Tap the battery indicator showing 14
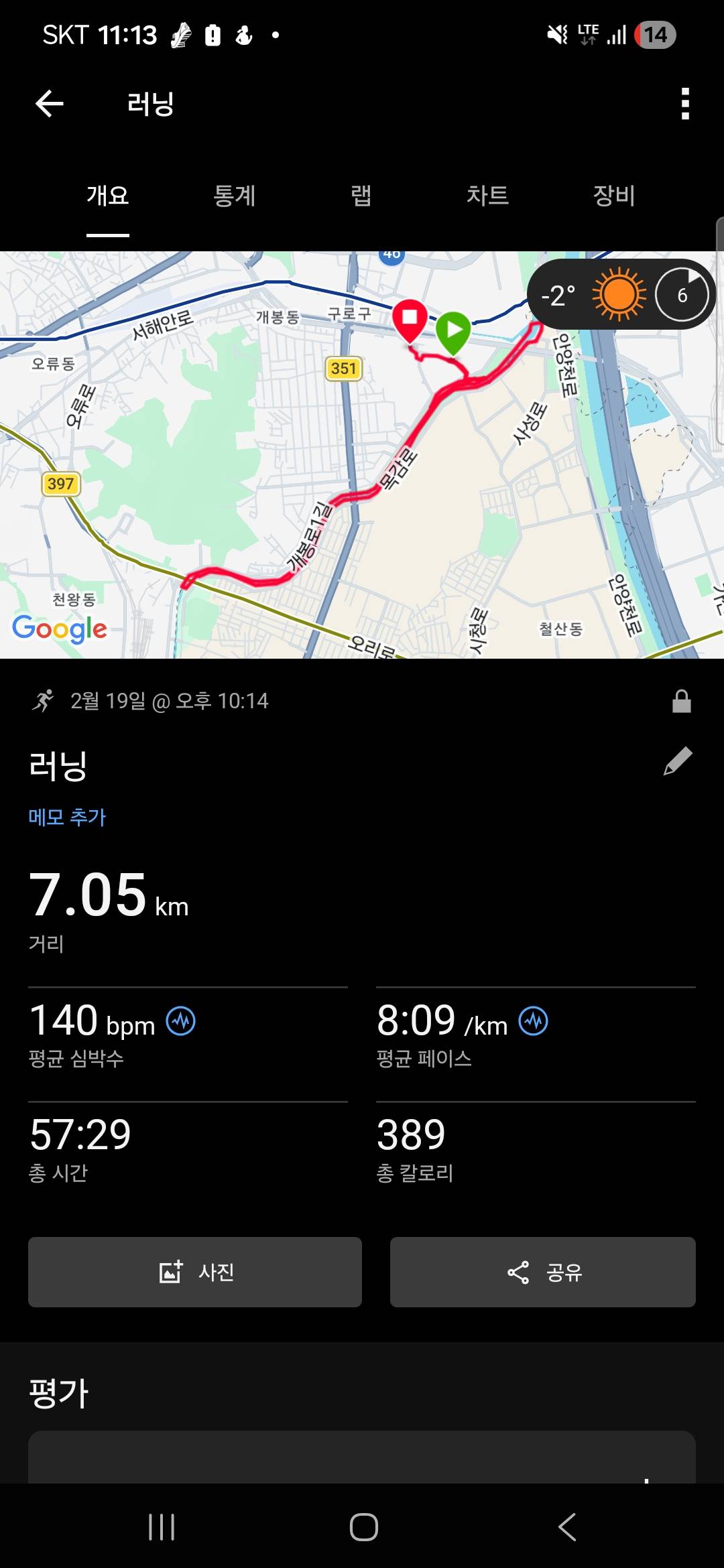 654,34
